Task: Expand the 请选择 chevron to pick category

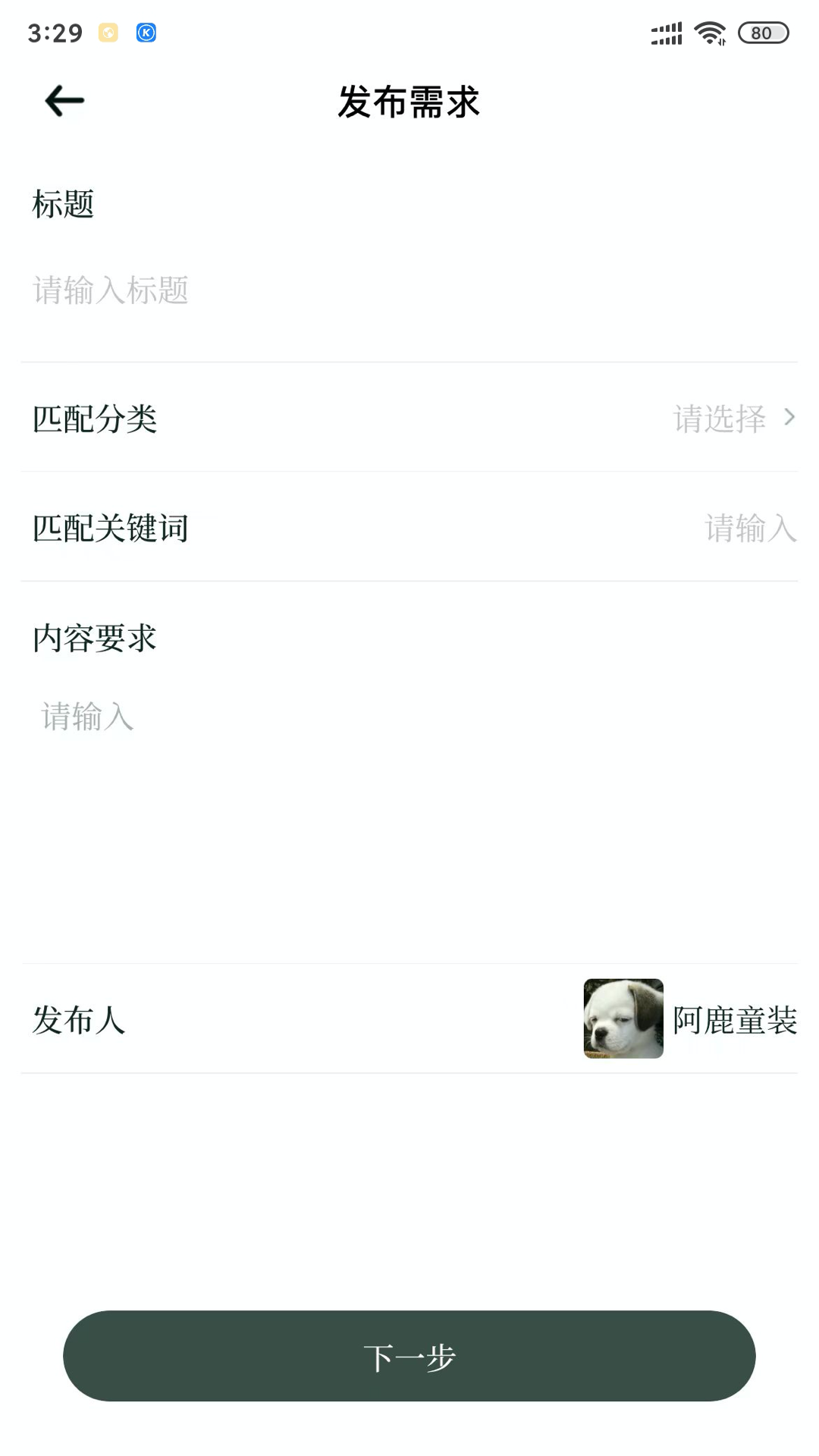Action: click(789, 418)
